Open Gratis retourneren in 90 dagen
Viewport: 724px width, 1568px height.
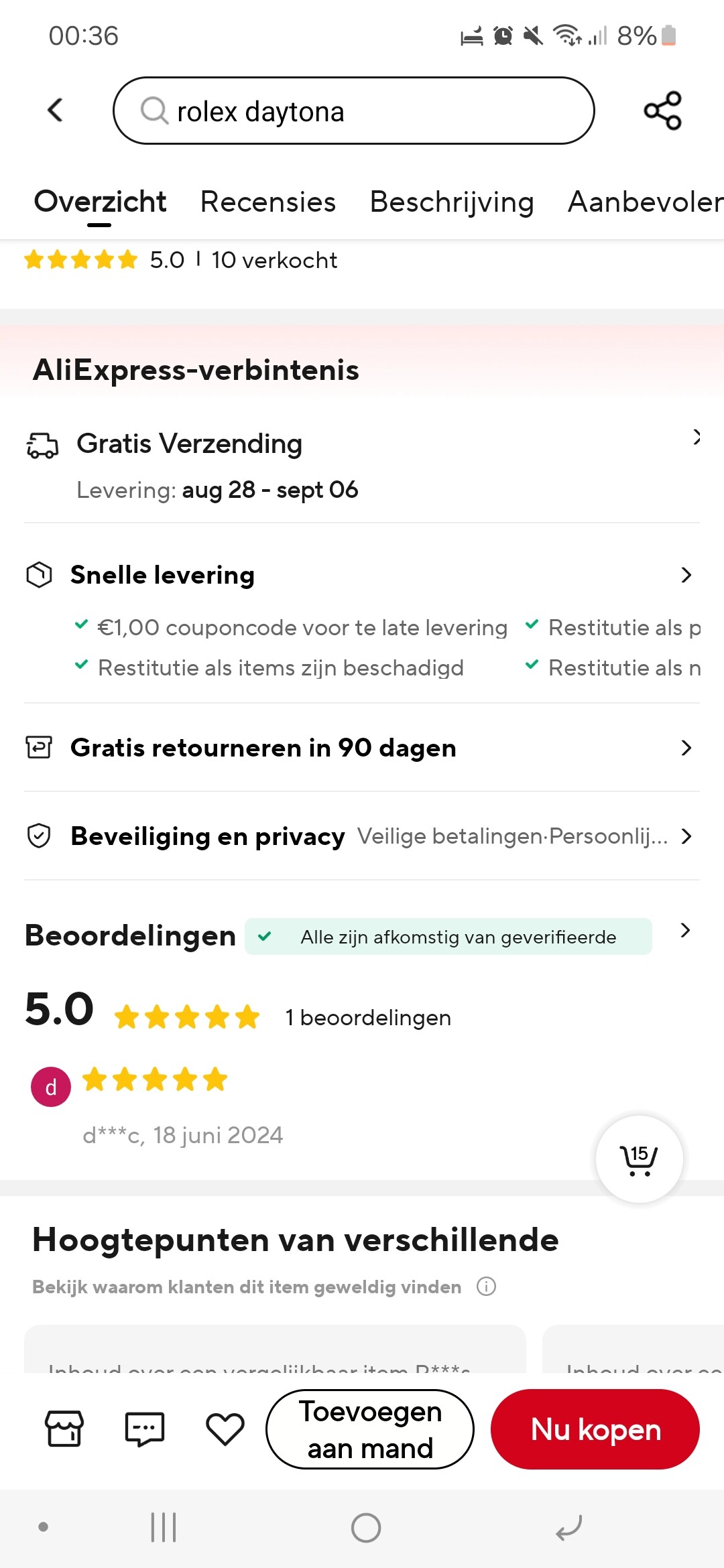pyautogui.click(x=362, y=748)
